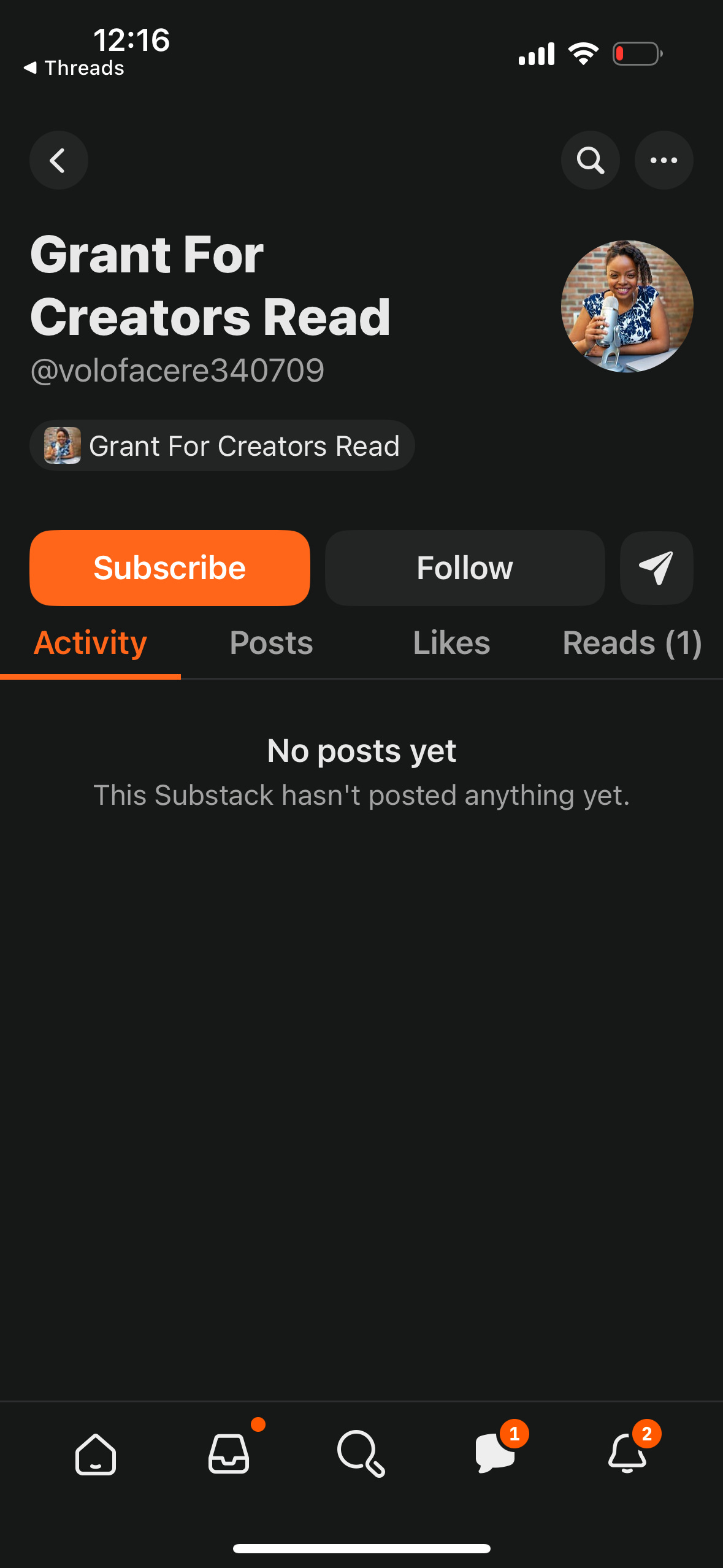Switch to the Likes tab

(451, 643)
